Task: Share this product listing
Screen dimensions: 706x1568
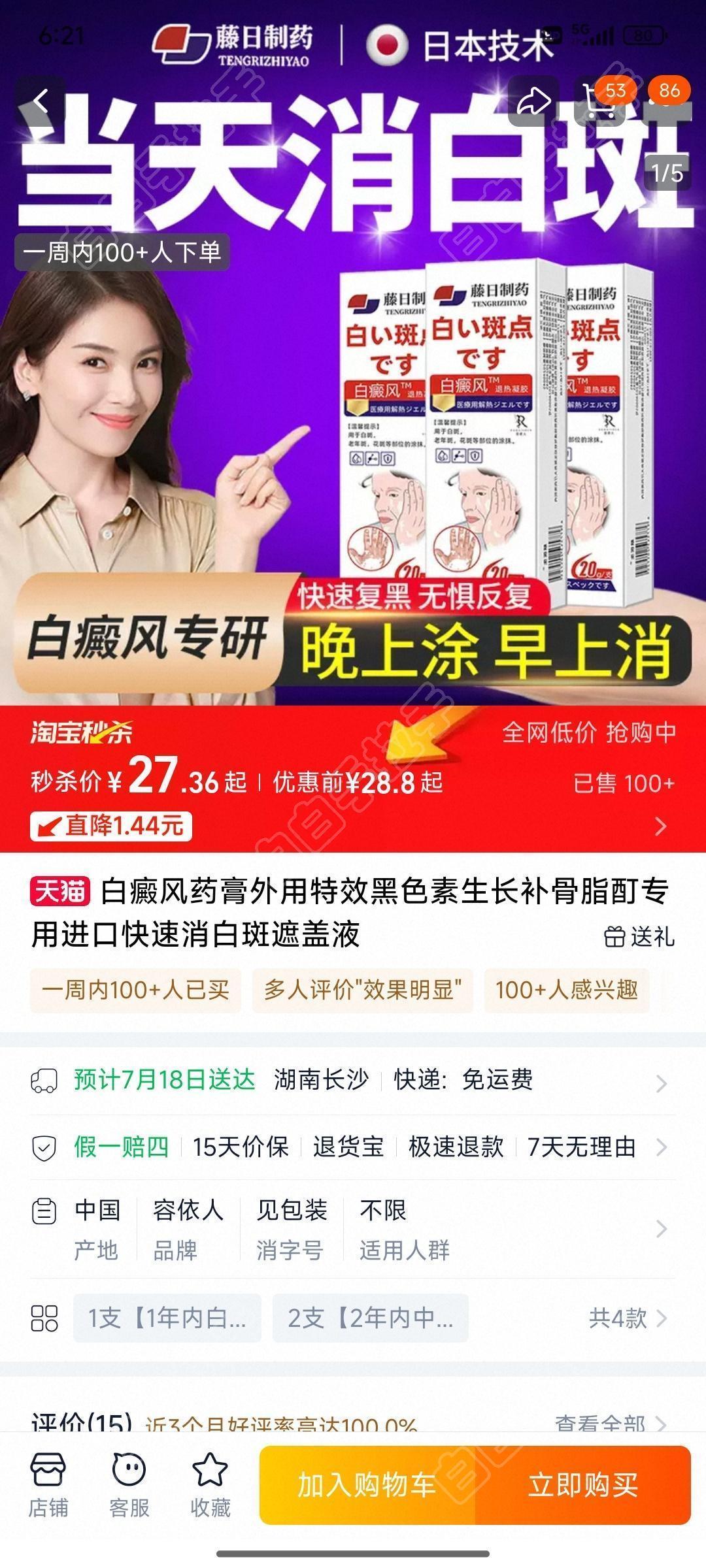Action: 533,101
